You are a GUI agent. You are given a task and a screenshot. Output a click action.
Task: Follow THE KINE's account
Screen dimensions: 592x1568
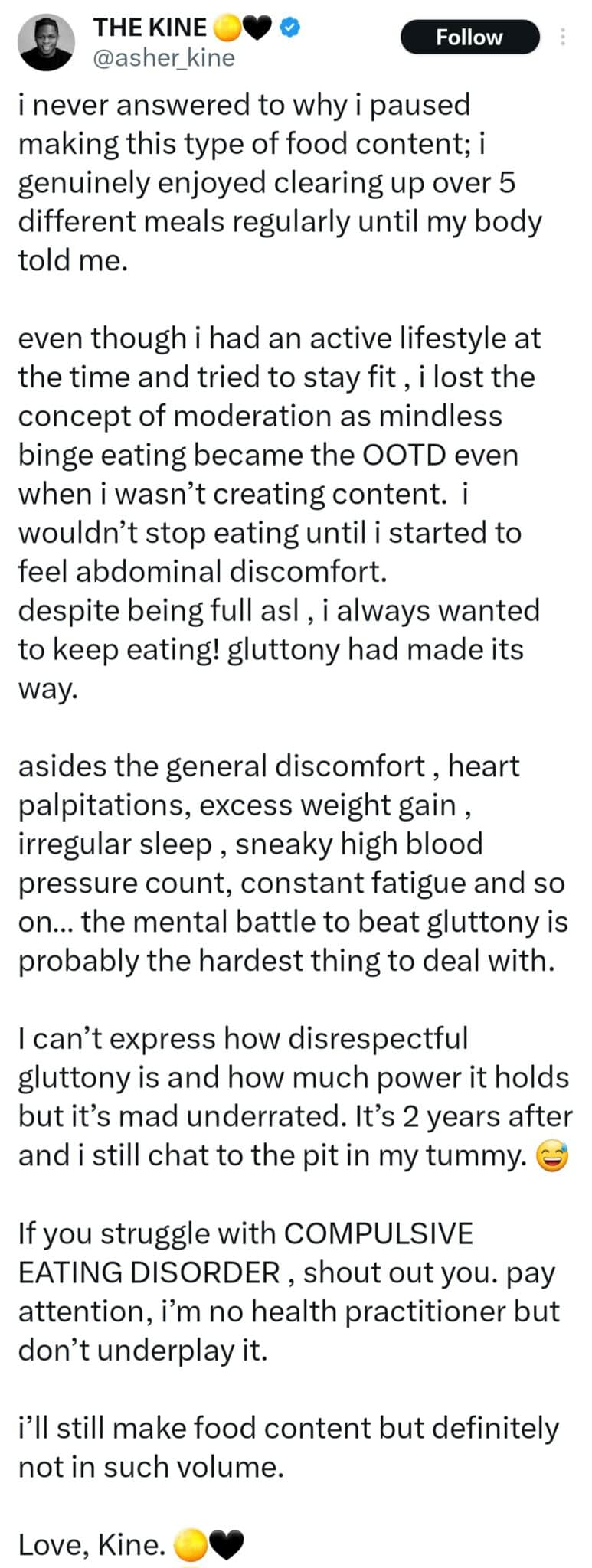click(469, 37)
